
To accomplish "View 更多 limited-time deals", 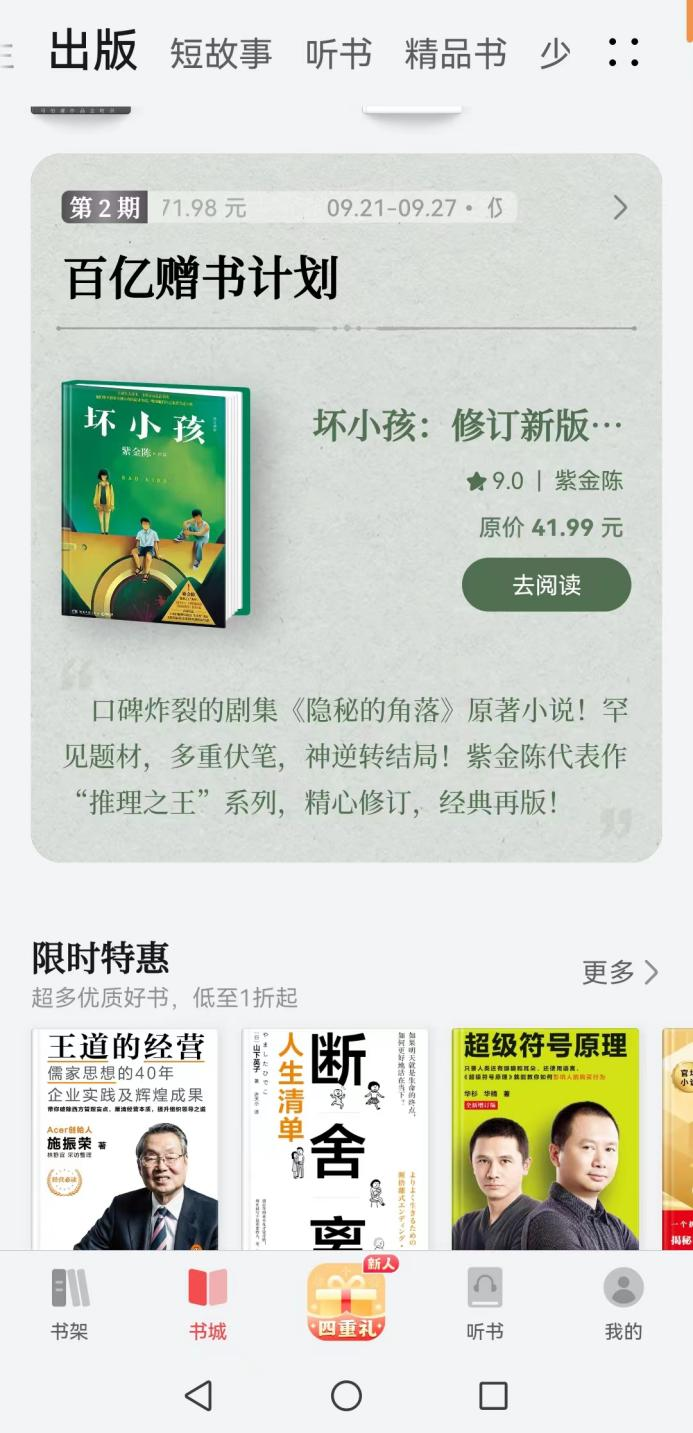I will [x=620, y=971].
